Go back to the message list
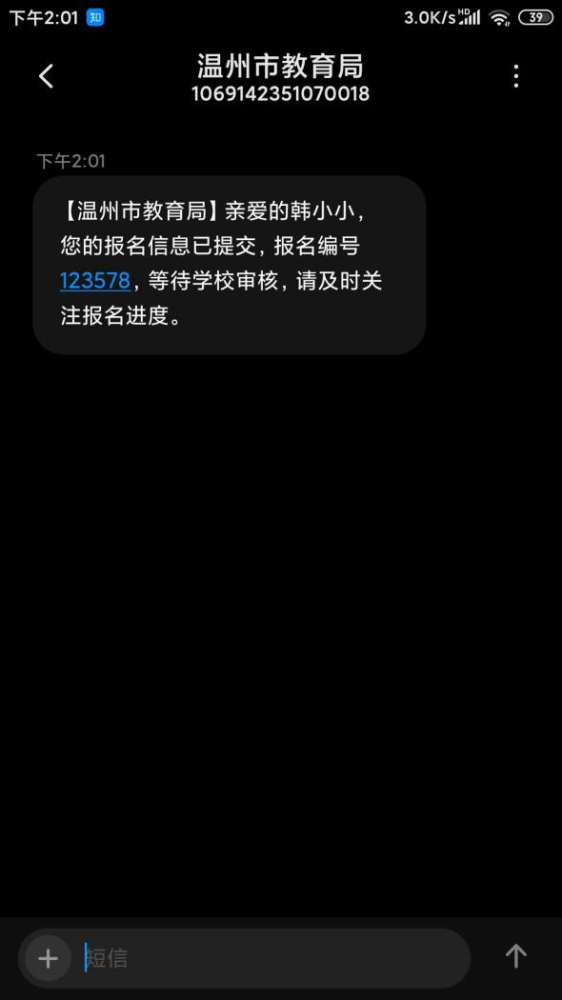The height and width of the screenshot is (1000, 562). (46, 77)
